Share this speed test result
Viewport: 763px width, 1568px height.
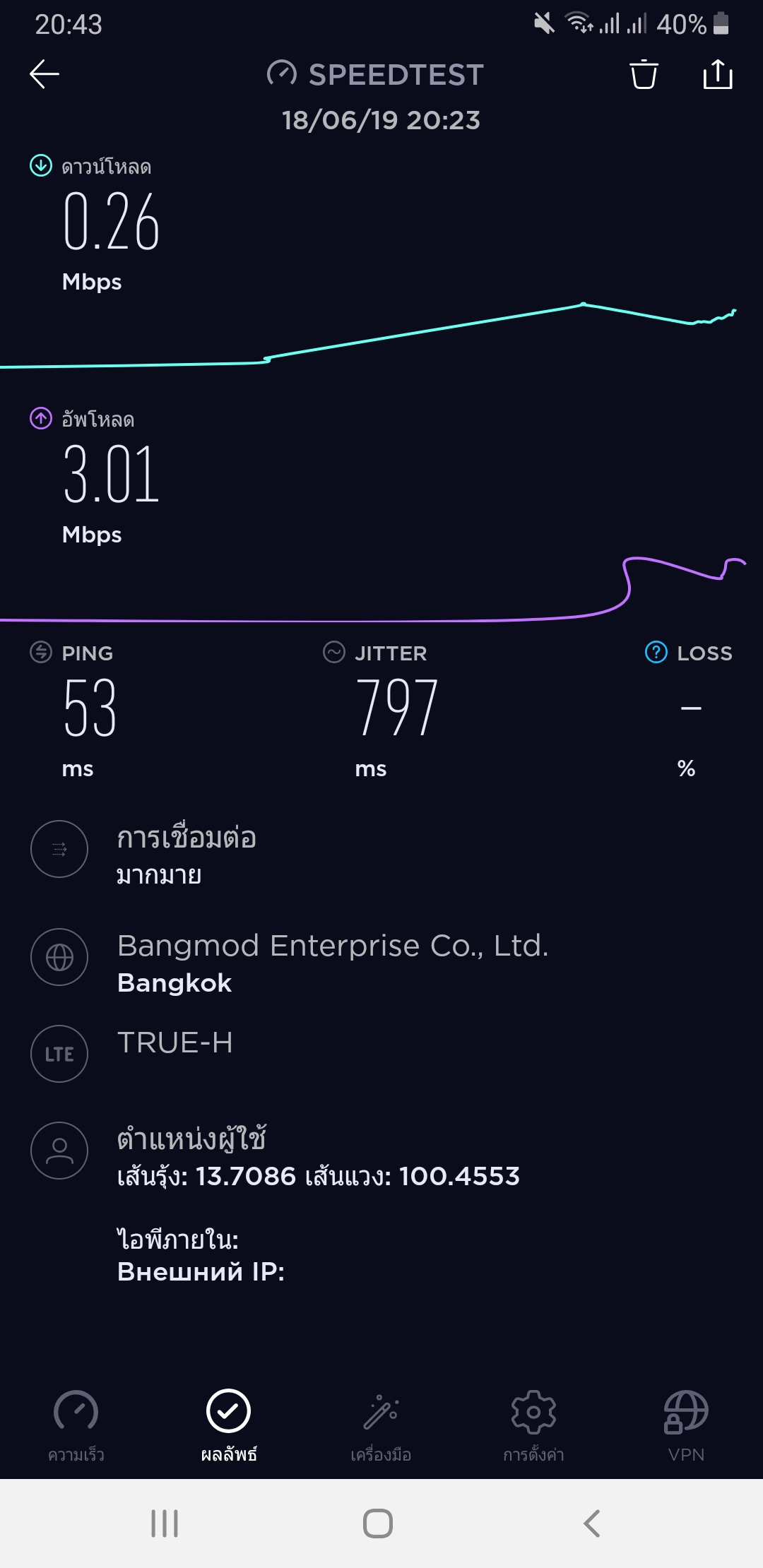718,74
